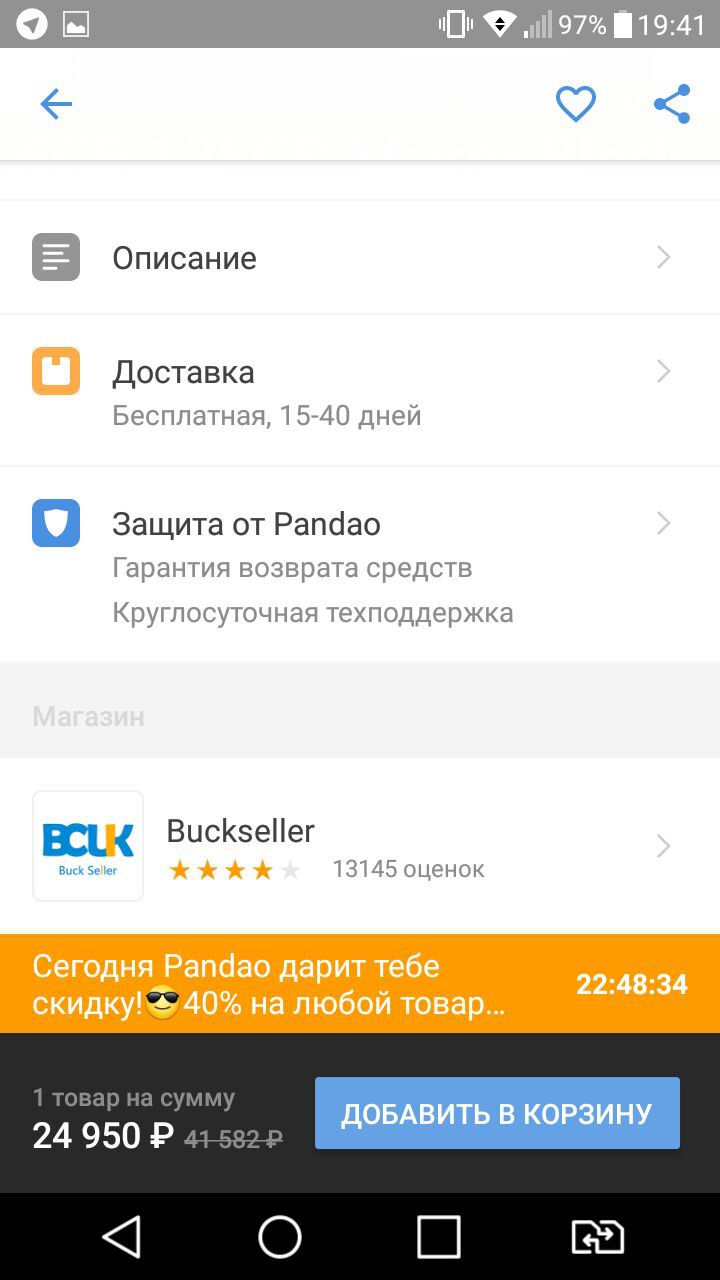Tap the system home button
This screenshot has height=1280, width=720.
click(x=280, y=1237)
